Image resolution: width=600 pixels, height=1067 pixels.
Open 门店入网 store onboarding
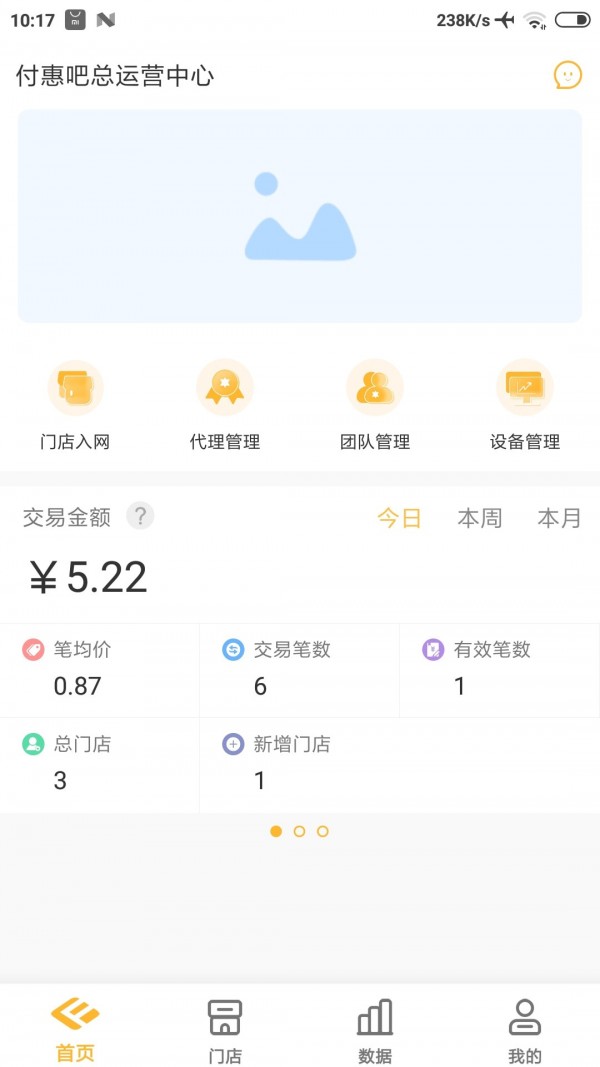pyautogui.click(x=75, y=404)
